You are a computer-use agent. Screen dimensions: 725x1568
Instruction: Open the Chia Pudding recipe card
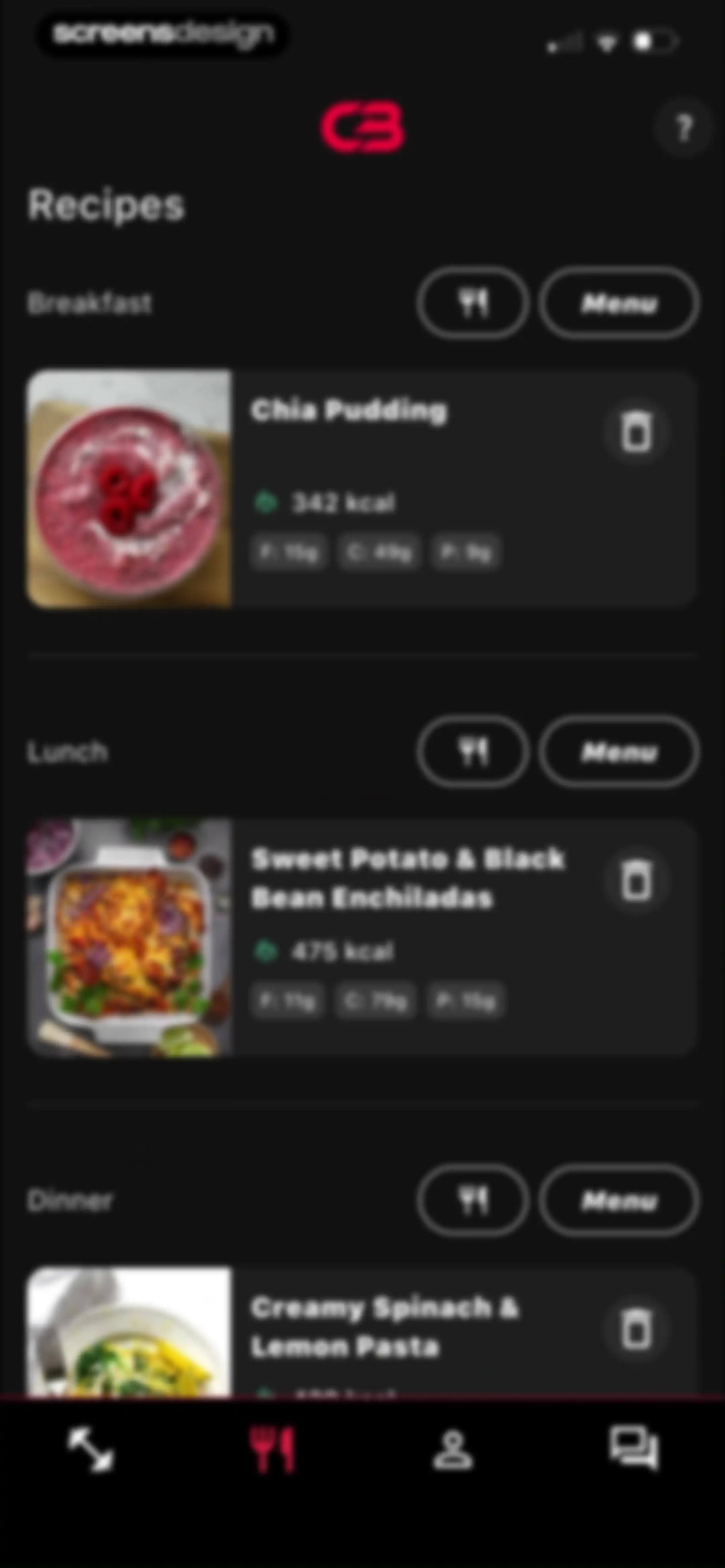pyautogui.click(x=361, y=488)
